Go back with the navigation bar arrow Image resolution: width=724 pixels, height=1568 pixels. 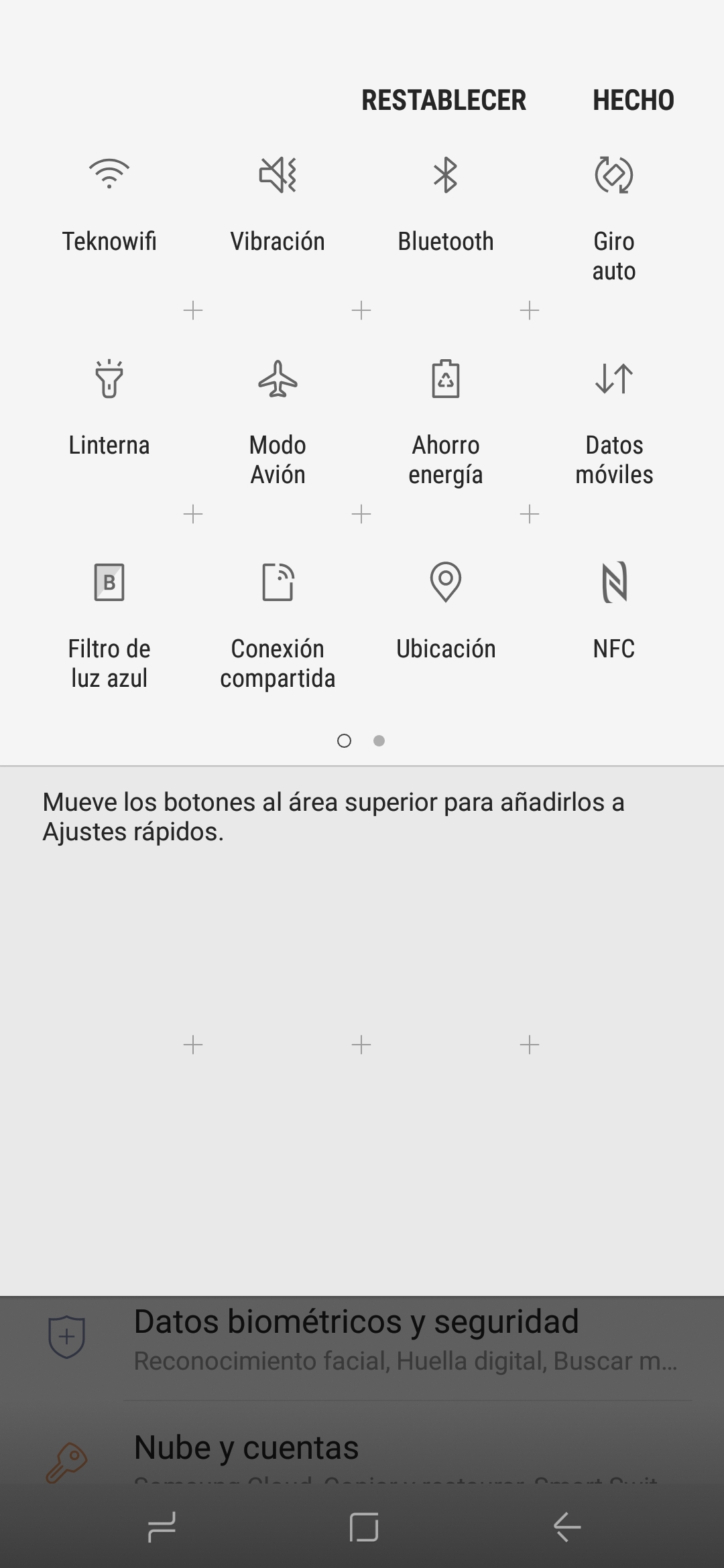click(x=567, y=1527)
